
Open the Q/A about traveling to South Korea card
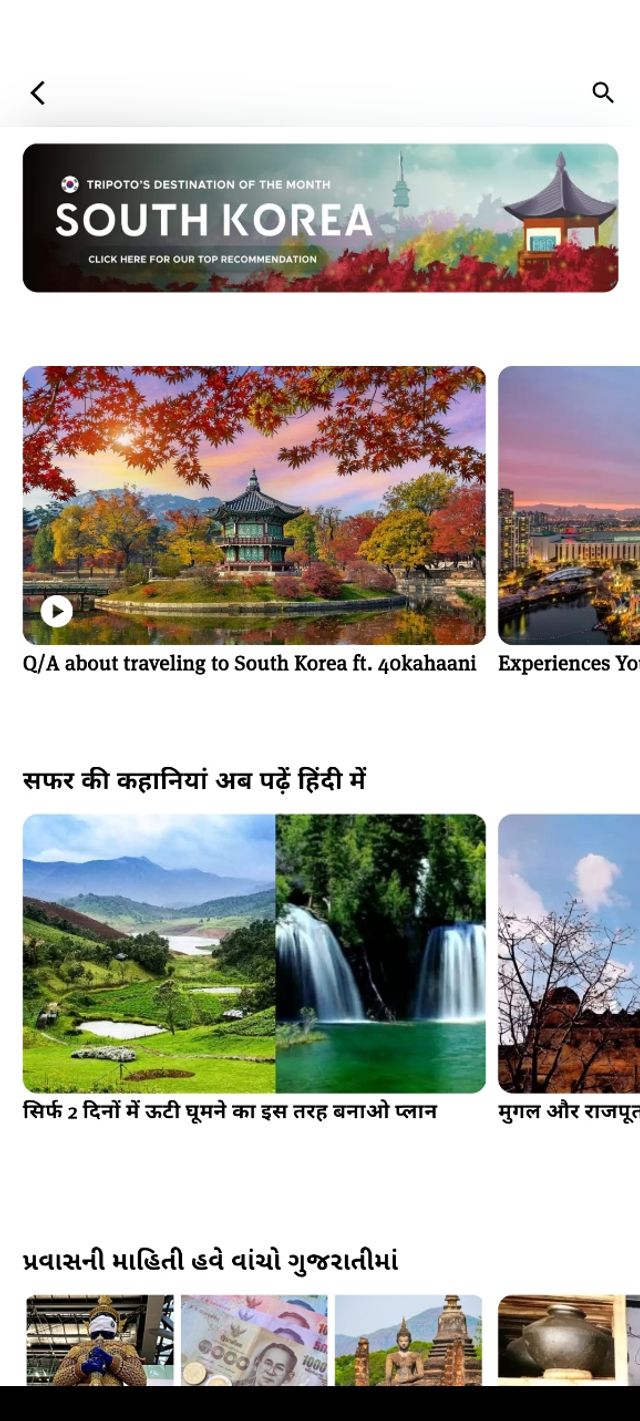click(x=254, y=505)
